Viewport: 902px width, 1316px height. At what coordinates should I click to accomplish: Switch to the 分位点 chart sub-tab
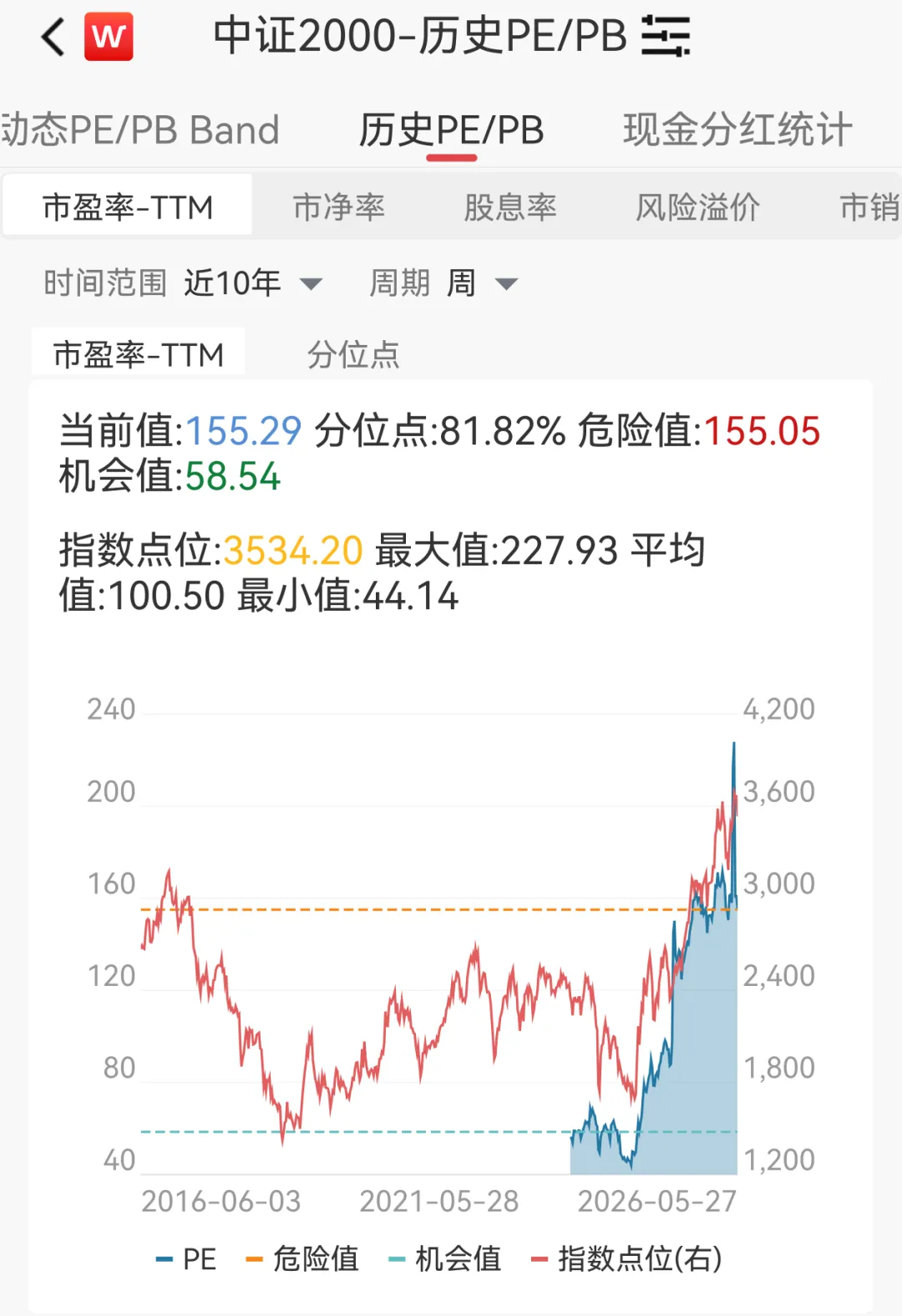(x=353, y=355)
